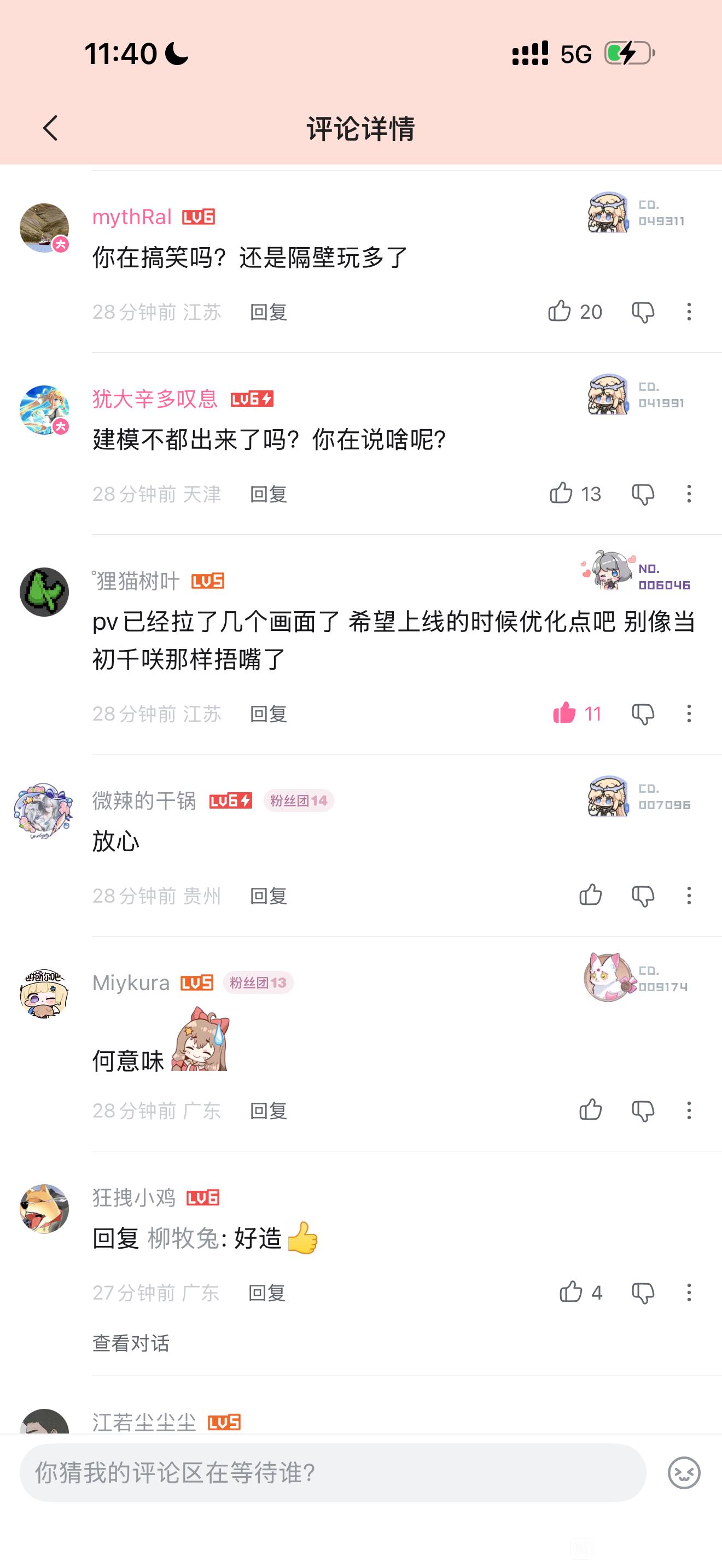Focus the comment input field
This screenshot has width=722, height=1568.
pos(333,1472)
